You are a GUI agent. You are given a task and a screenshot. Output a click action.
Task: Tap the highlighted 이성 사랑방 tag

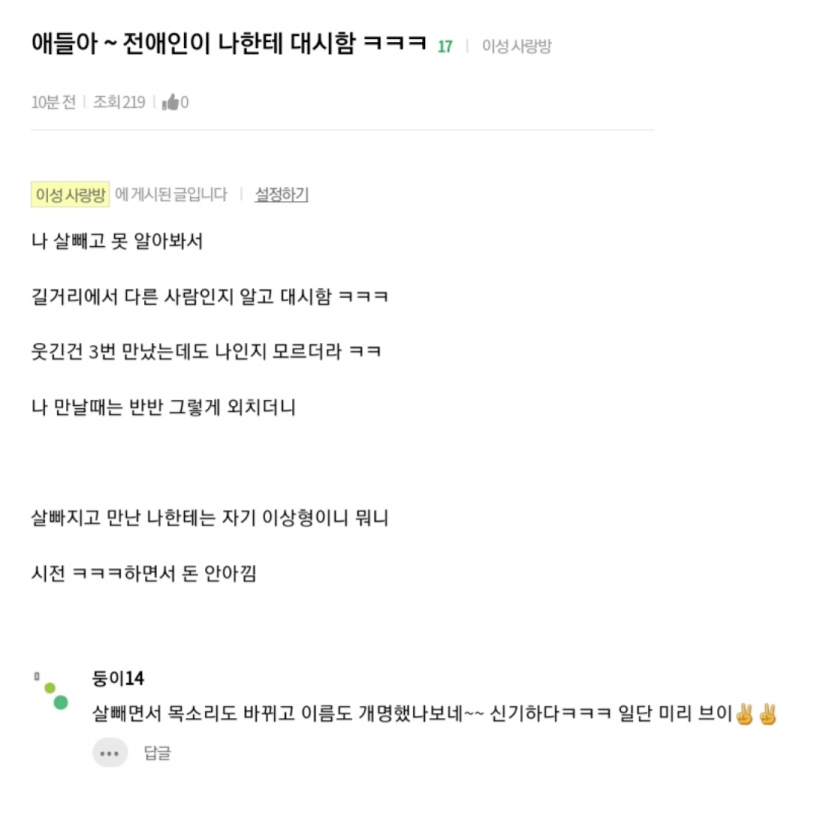70,195
